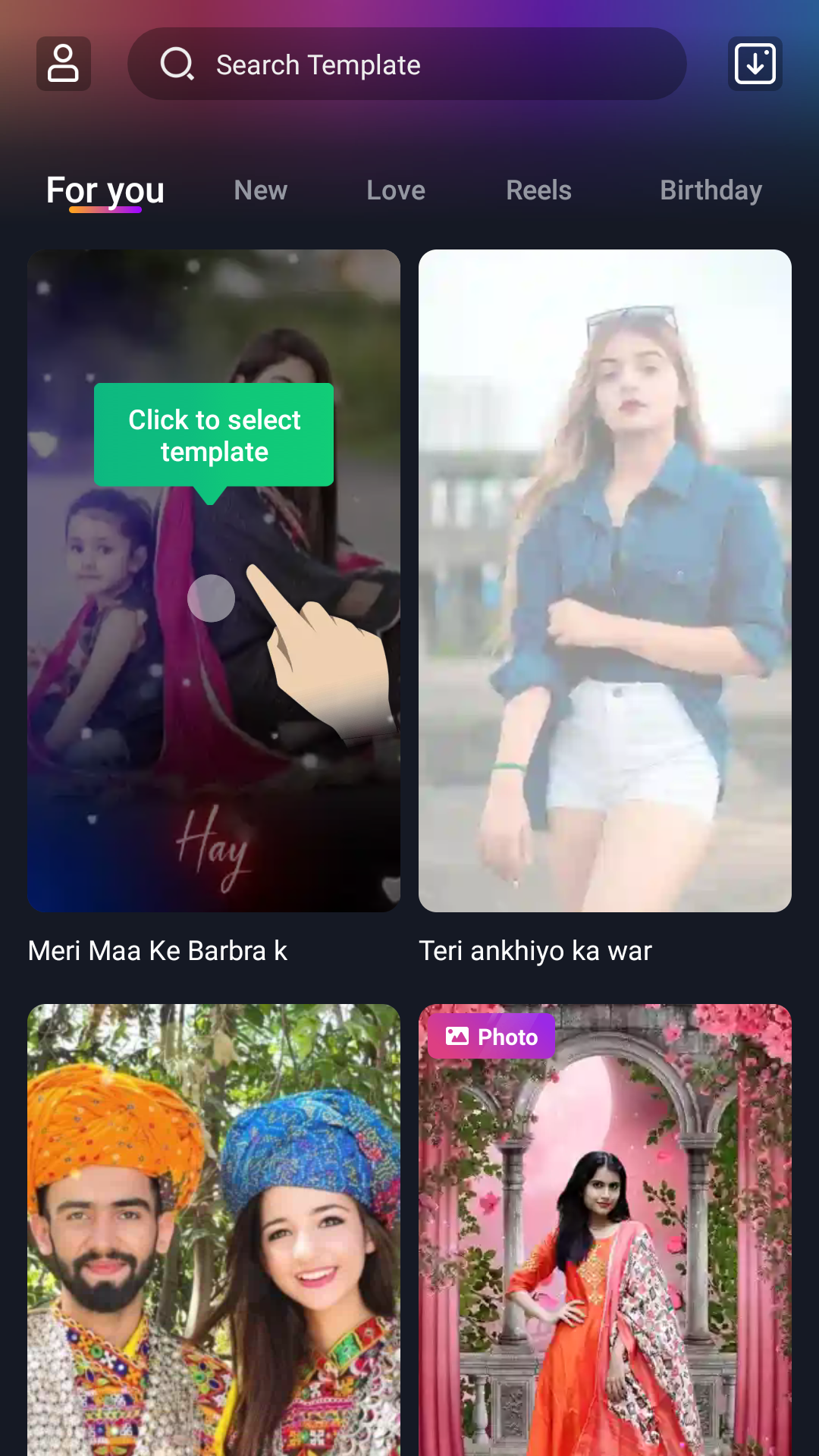819x1456 pixels.
Task: Open the Teri ankhiyo ka war template
Action: (605, 581)
